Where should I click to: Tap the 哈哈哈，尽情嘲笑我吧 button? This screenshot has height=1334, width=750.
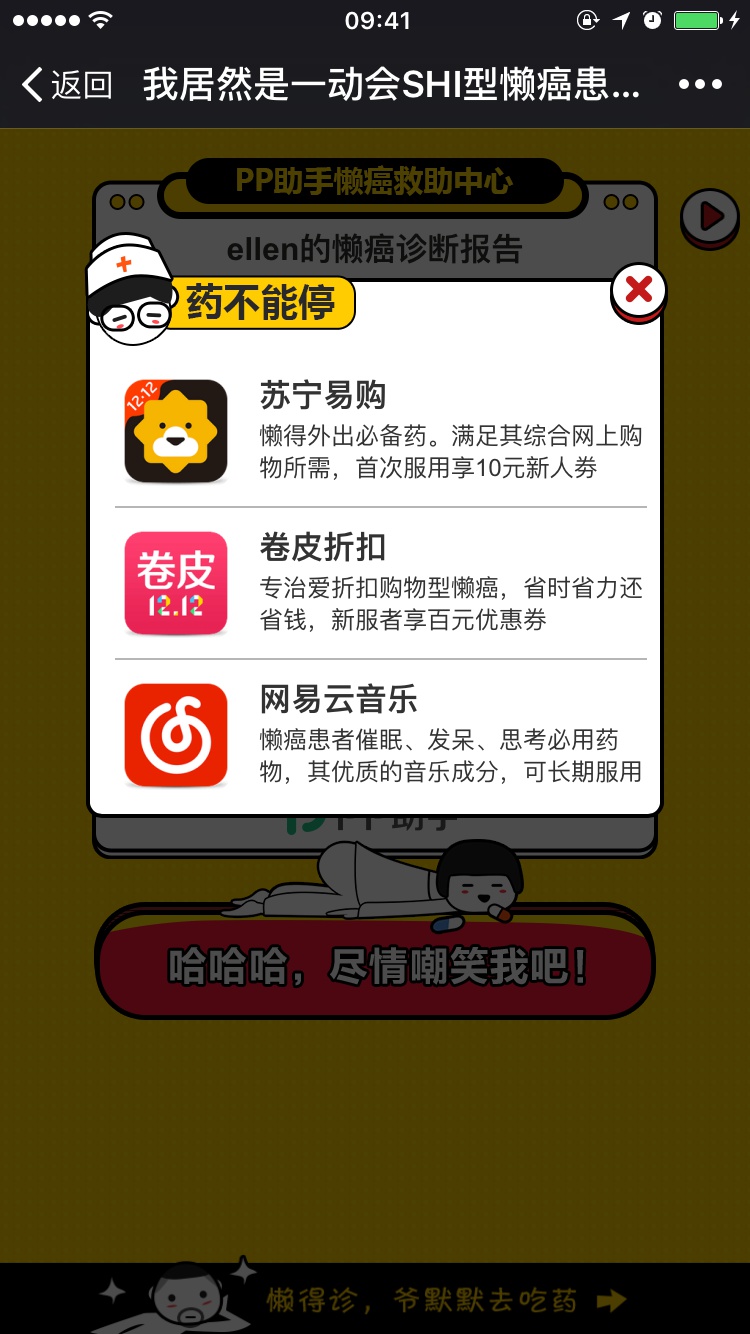pyautogui.click(x=375, y=966)
